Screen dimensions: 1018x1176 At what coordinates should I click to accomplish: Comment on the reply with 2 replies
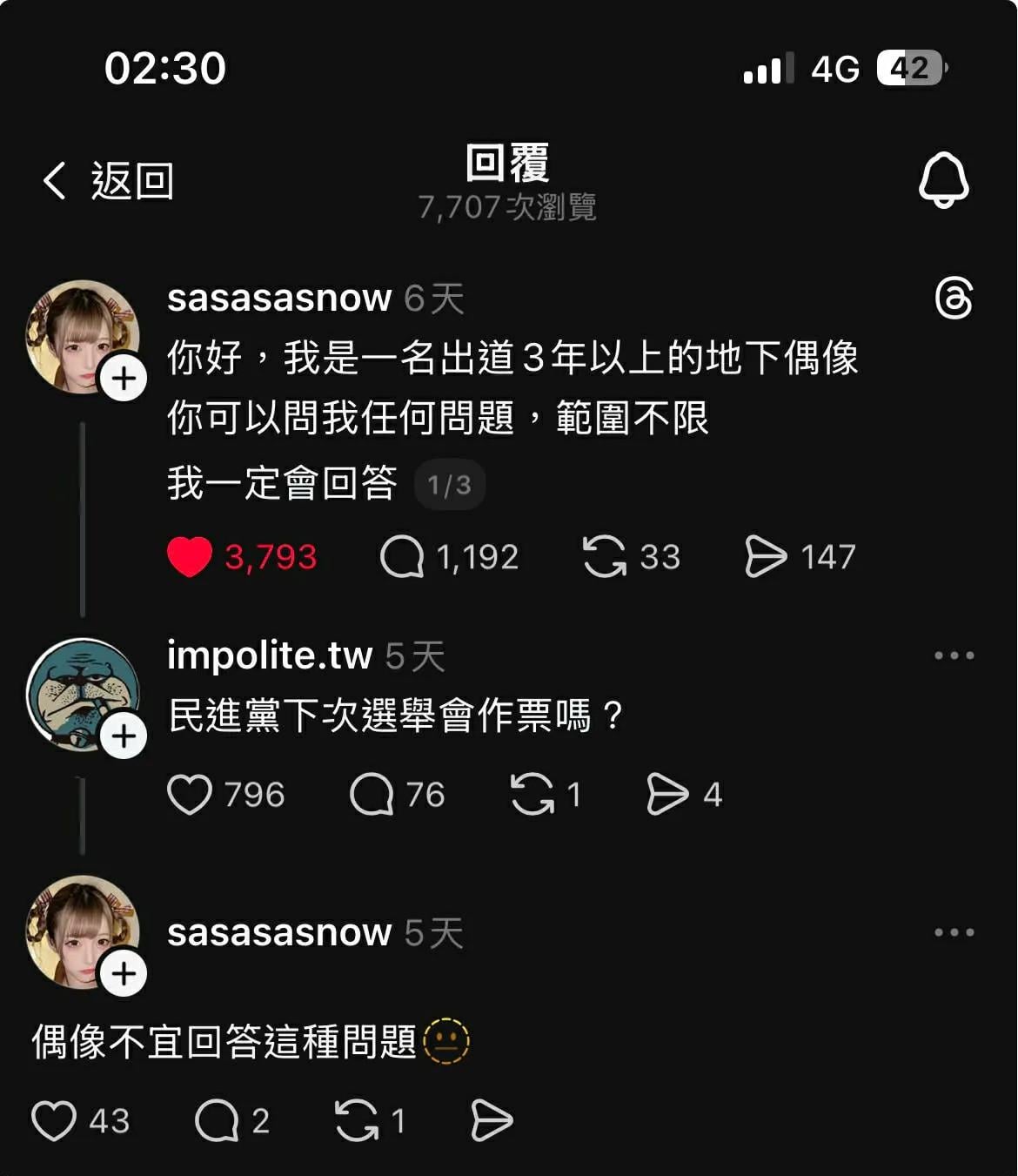pos(217,1120)
